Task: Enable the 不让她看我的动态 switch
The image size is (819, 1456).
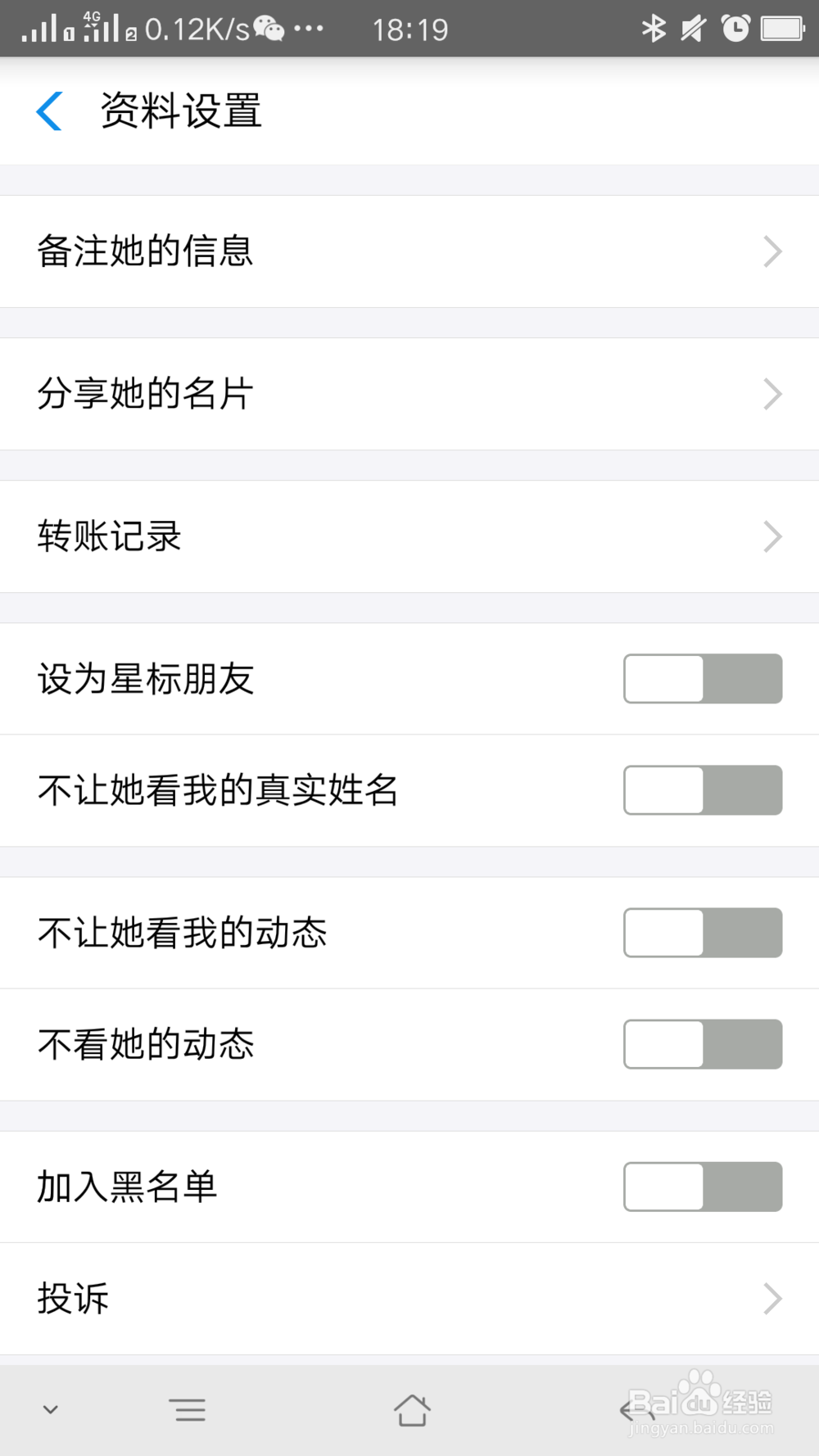Action: pyautogui.click(x=702, y=933)
